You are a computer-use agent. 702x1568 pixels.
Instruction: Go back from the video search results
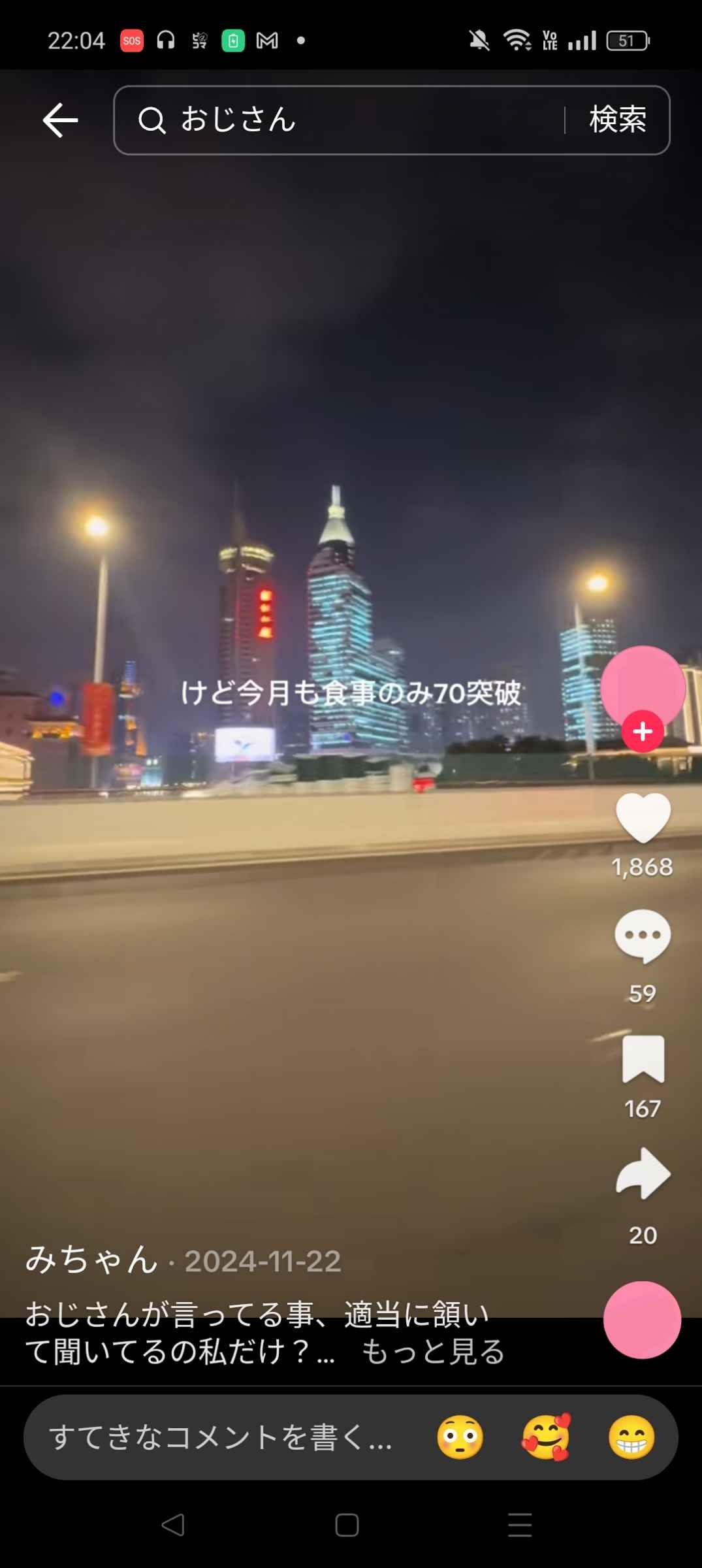click(60, 120)
